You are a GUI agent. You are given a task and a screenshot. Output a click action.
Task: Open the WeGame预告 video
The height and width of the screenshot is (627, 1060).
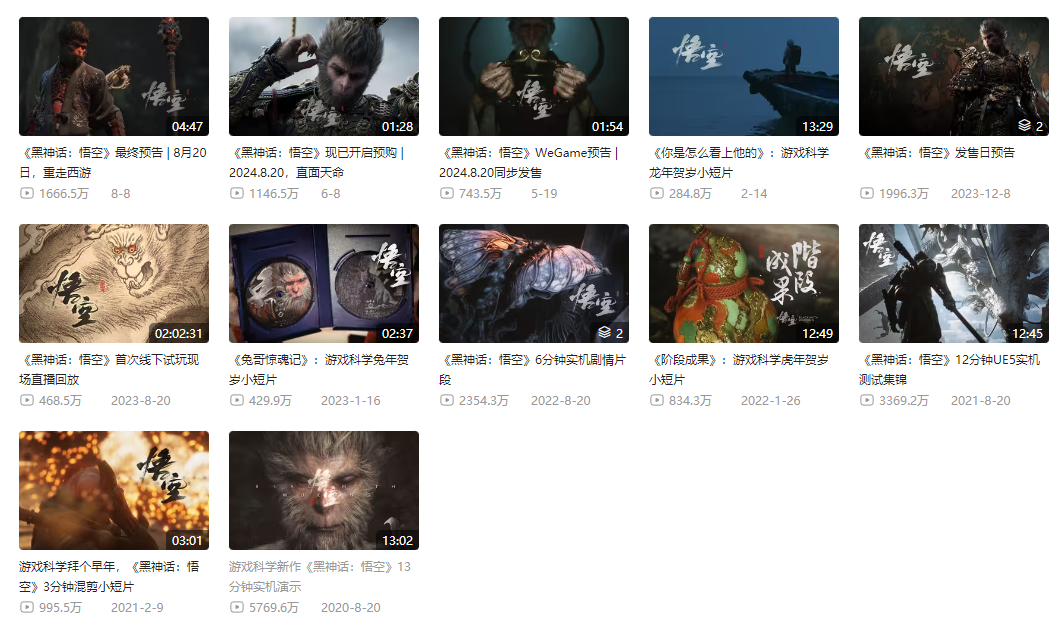tap(534, 76)
